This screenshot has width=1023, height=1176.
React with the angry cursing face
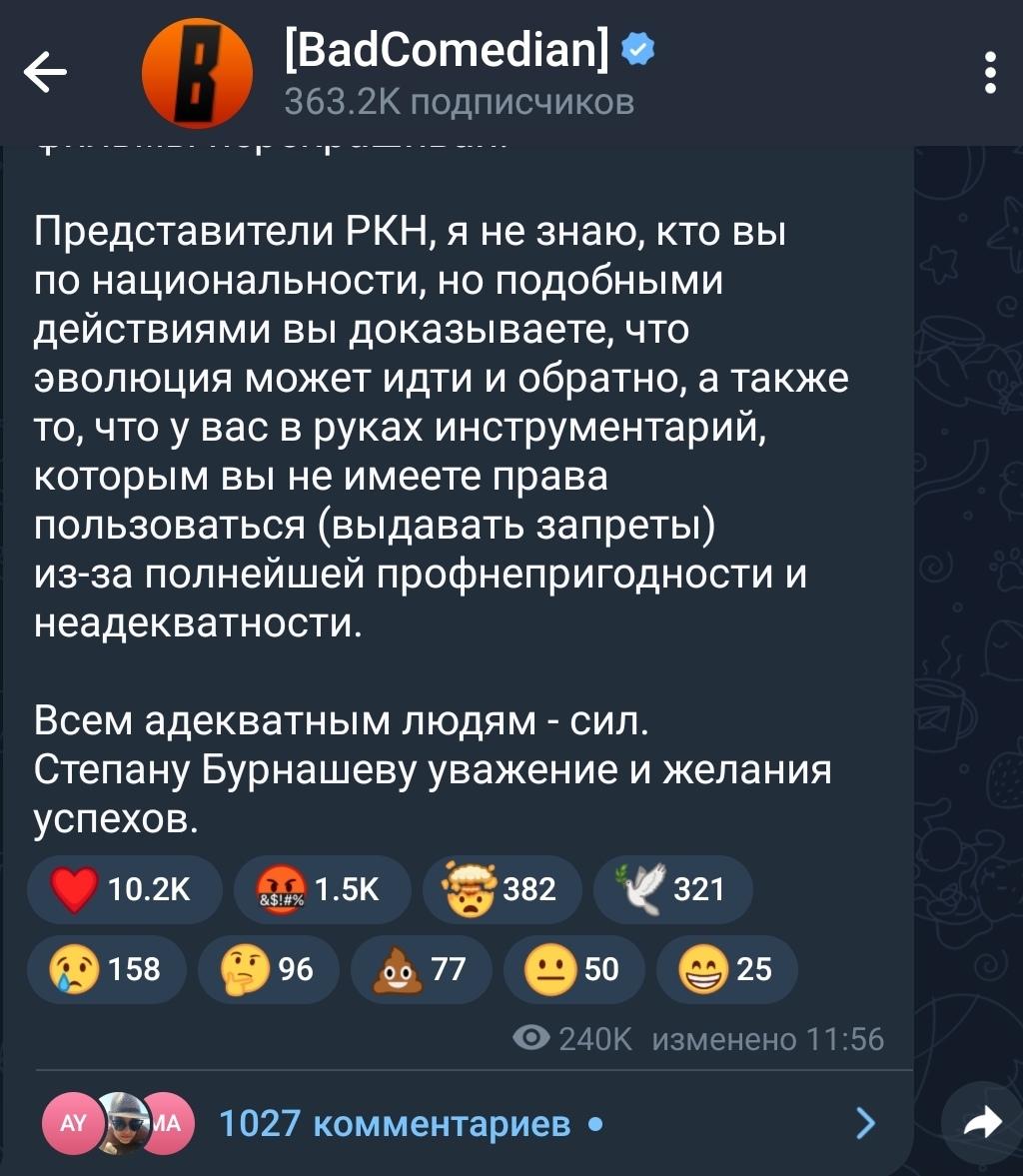321,889
